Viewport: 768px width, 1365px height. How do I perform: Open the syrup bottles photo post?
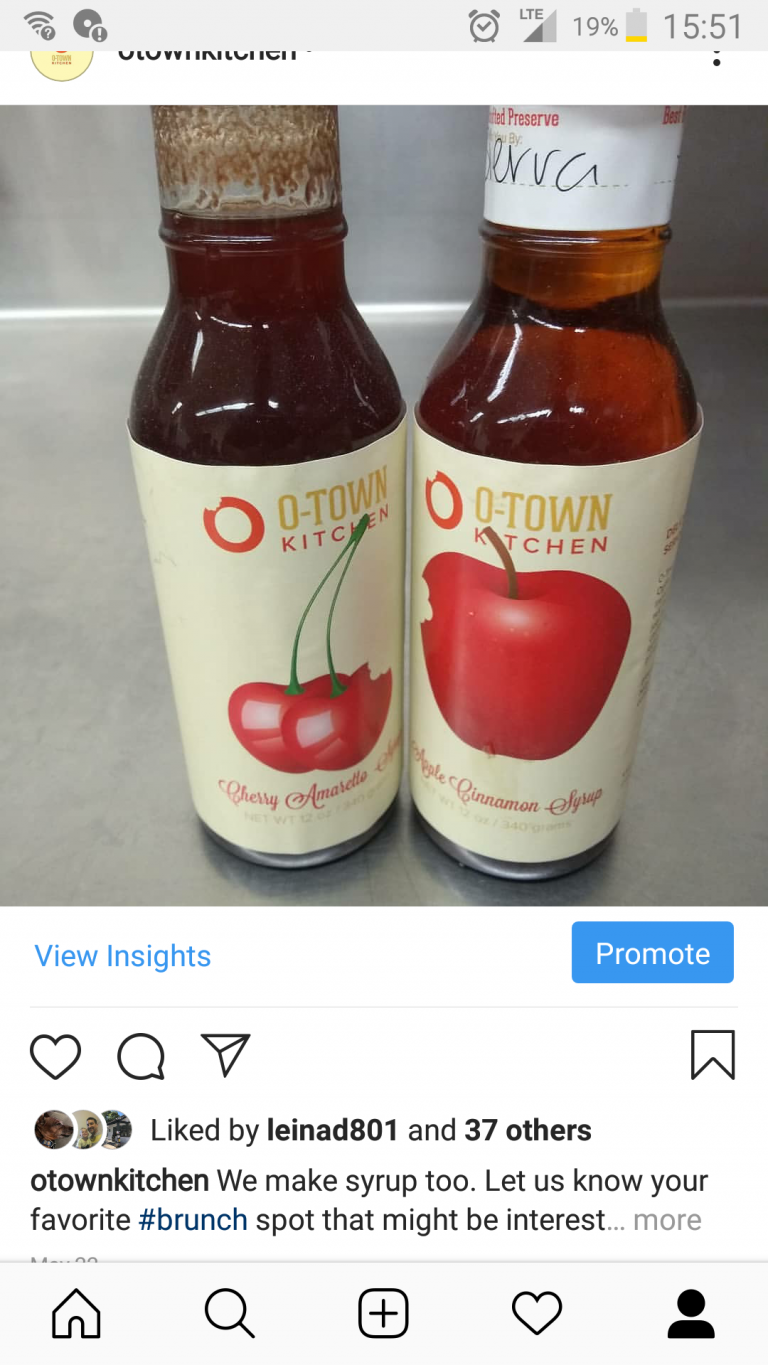(x=384, y=505)
